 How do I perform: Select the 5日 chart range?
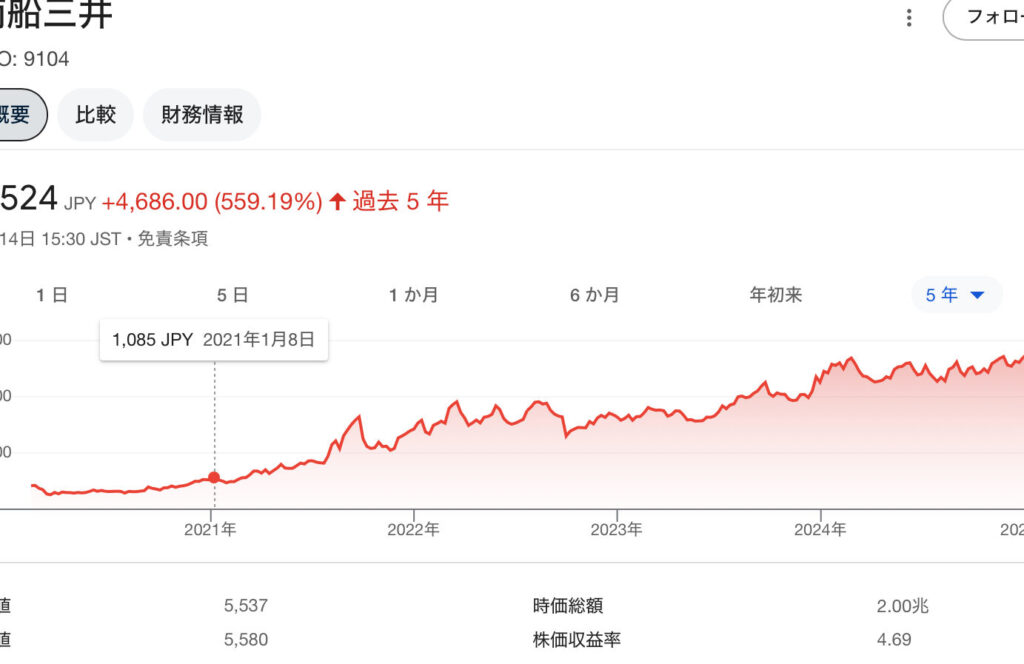point(233,295)
